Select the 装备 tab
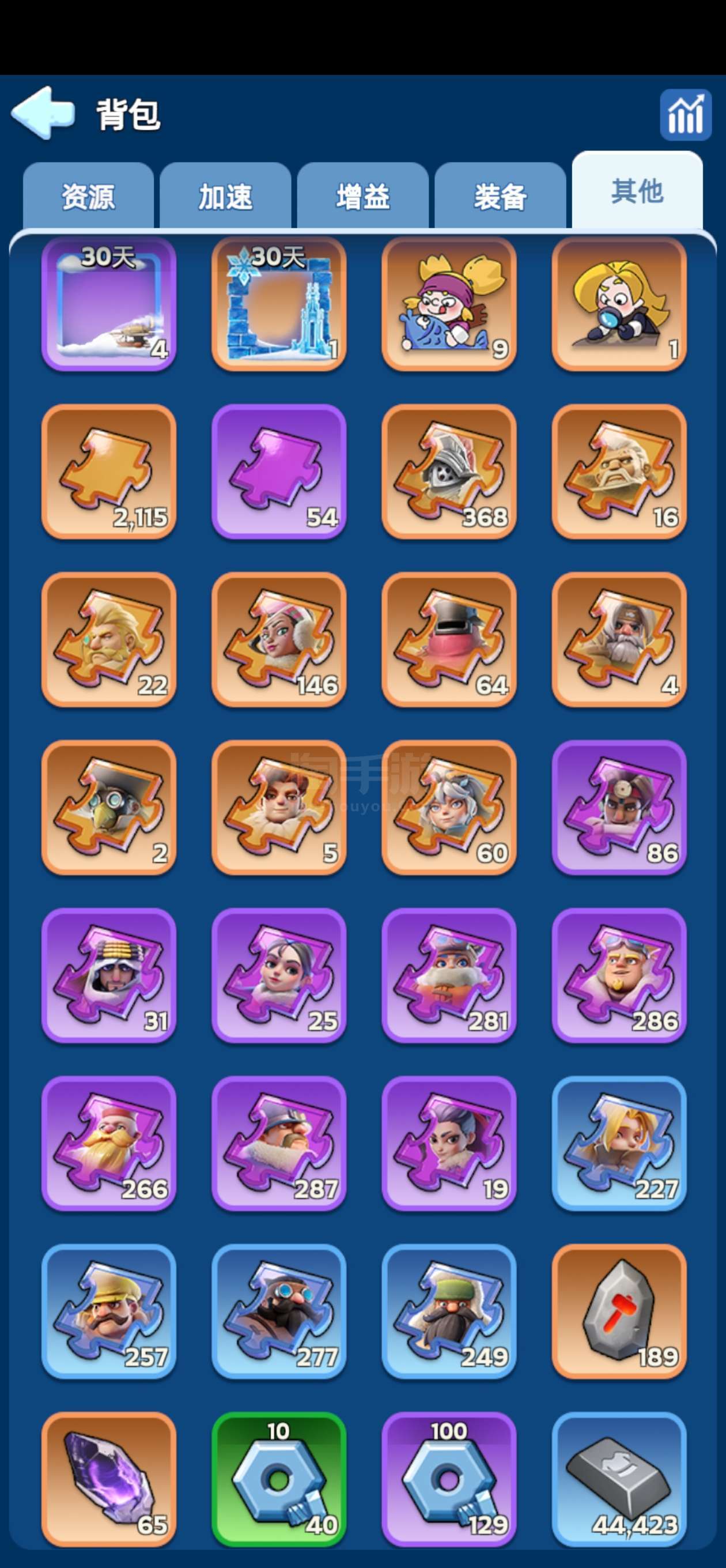This screenshot has height=1568, width=726. (500, 196)
